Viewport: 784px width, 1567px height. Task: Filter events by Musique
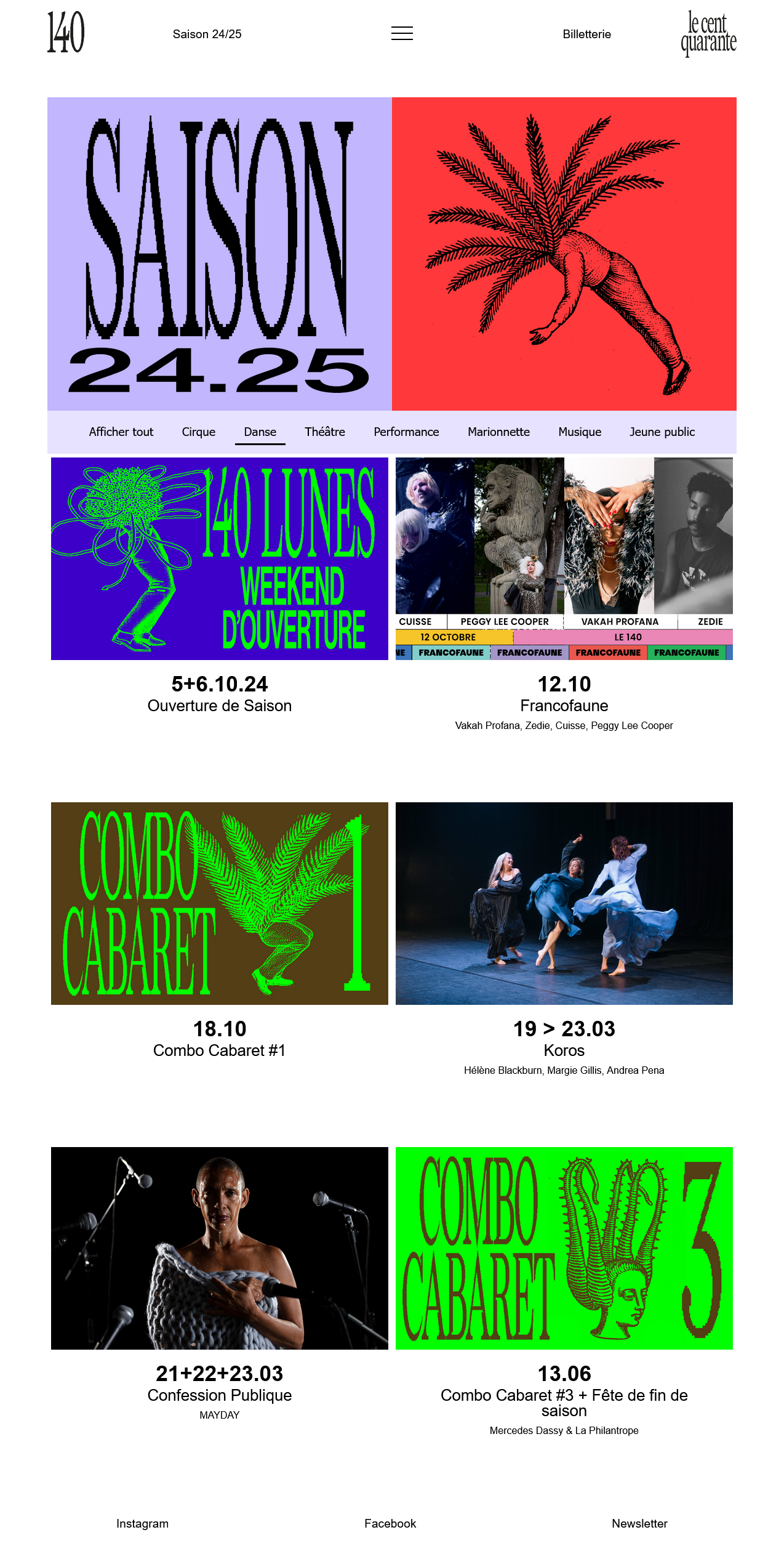580,432
